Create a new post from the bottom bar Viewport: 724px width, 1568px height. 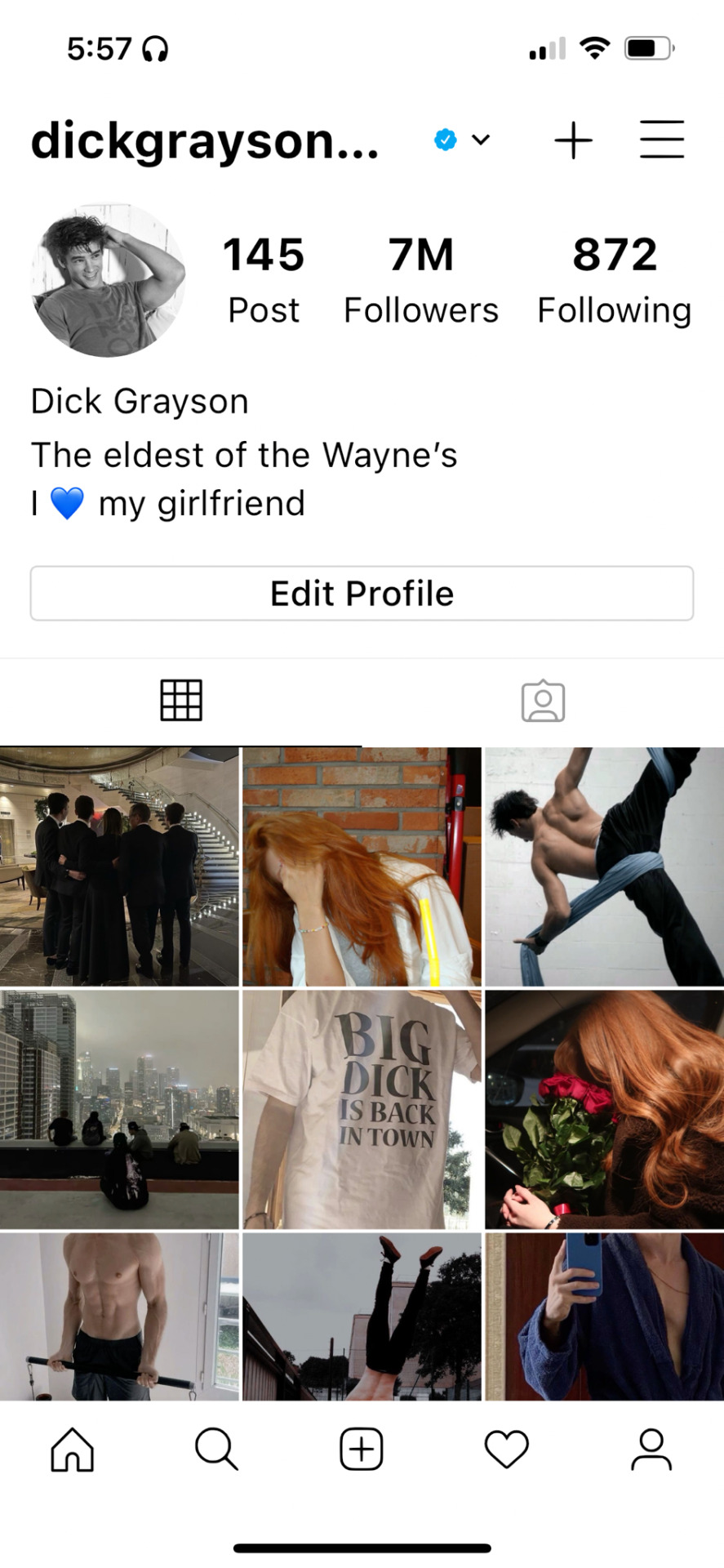(362, 1450)
